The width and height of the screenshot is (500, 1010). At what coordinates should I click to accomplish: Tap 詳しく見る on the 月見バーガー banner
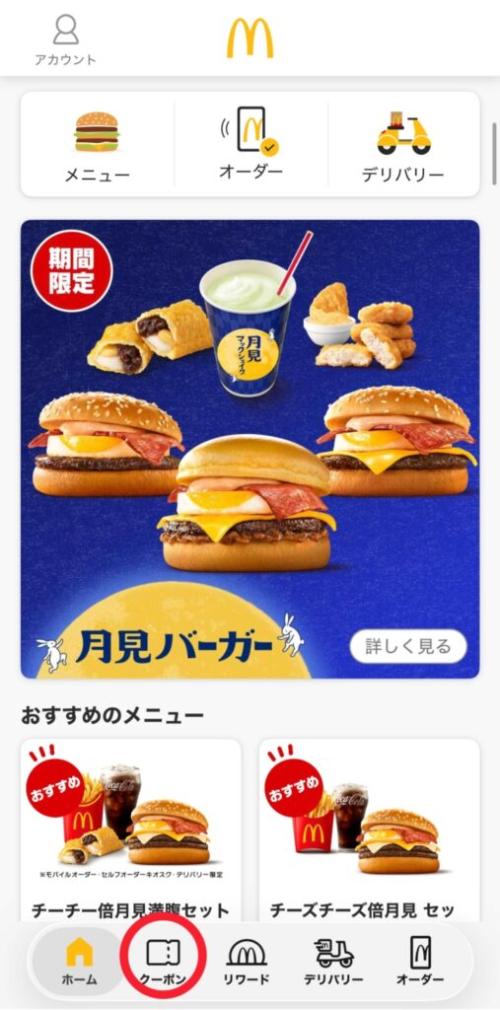408,646
